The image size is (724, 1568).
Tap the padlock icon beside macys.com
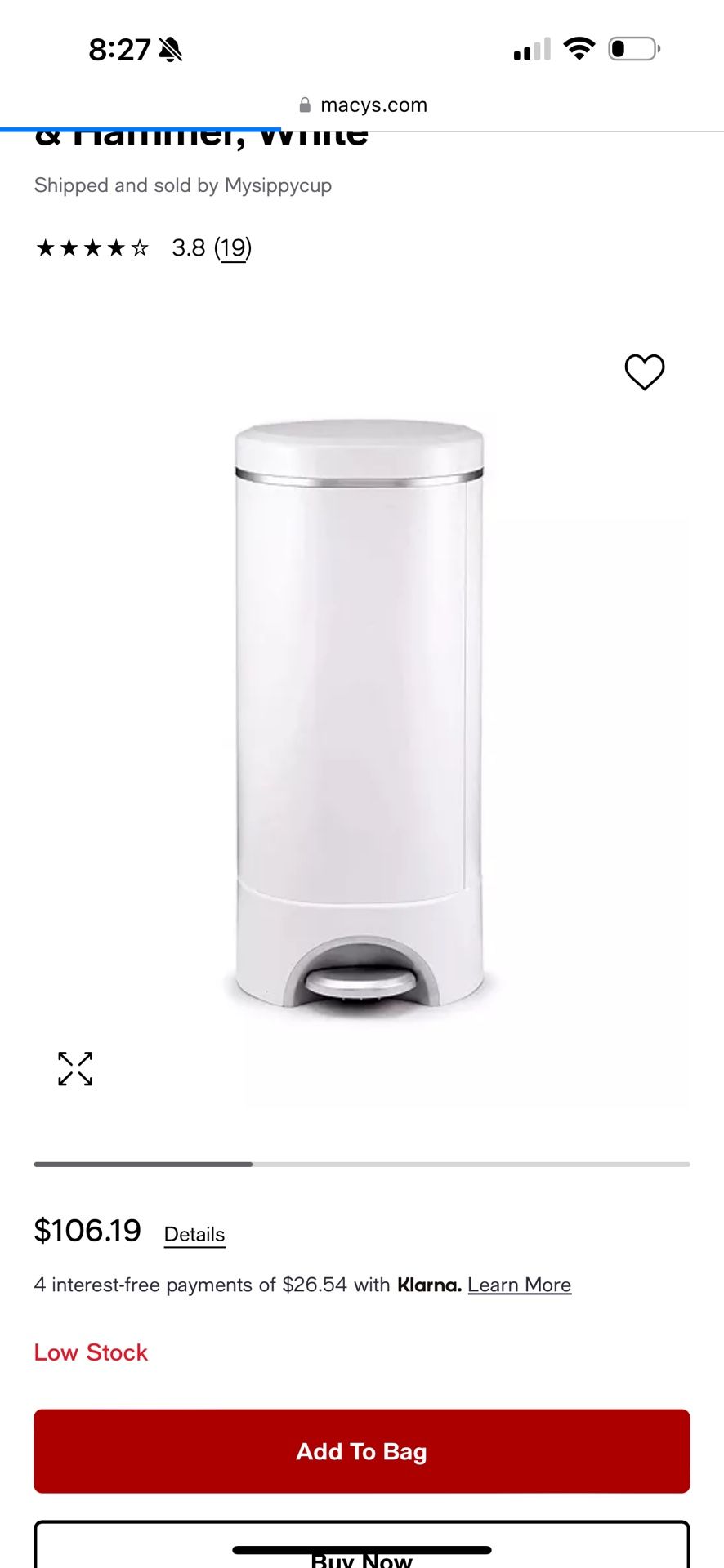click(x=303, y=104)
